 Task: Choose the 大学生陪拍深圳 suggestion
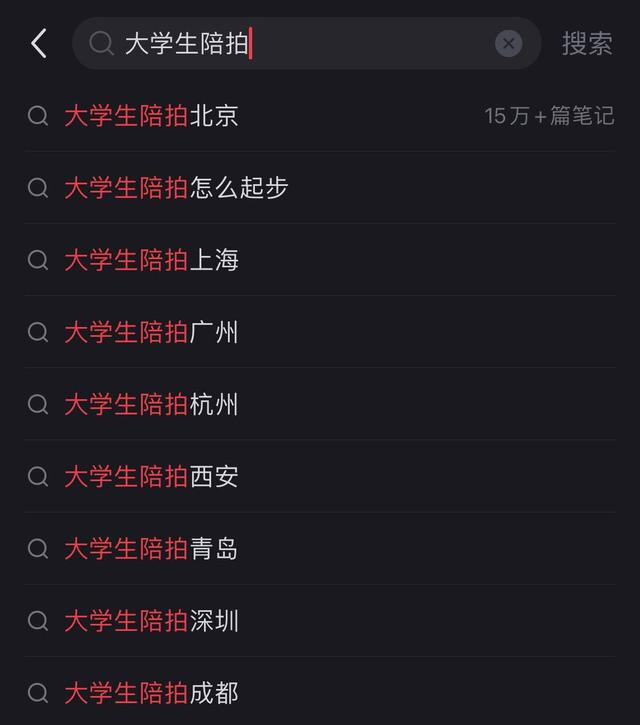[152, 620]
